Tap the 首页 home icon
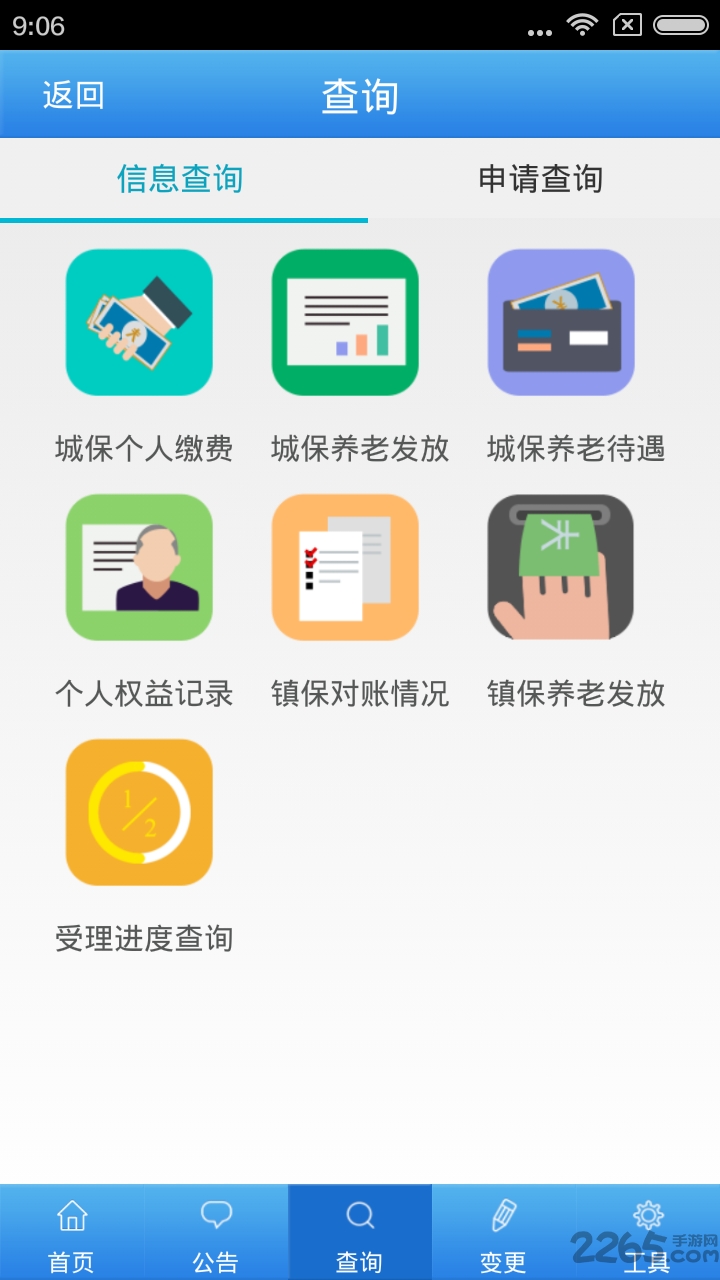The width and height of the screenshot is (720, 1280). coord(71,1215)
